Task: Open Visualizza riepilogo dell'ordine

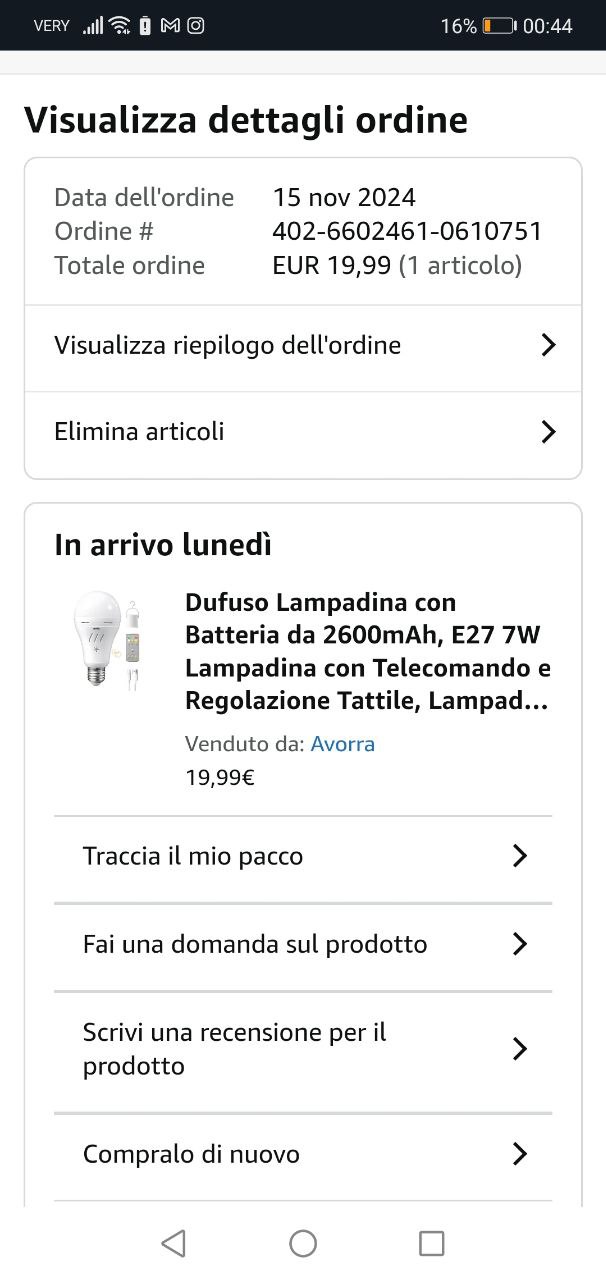Action: [302, 346]
